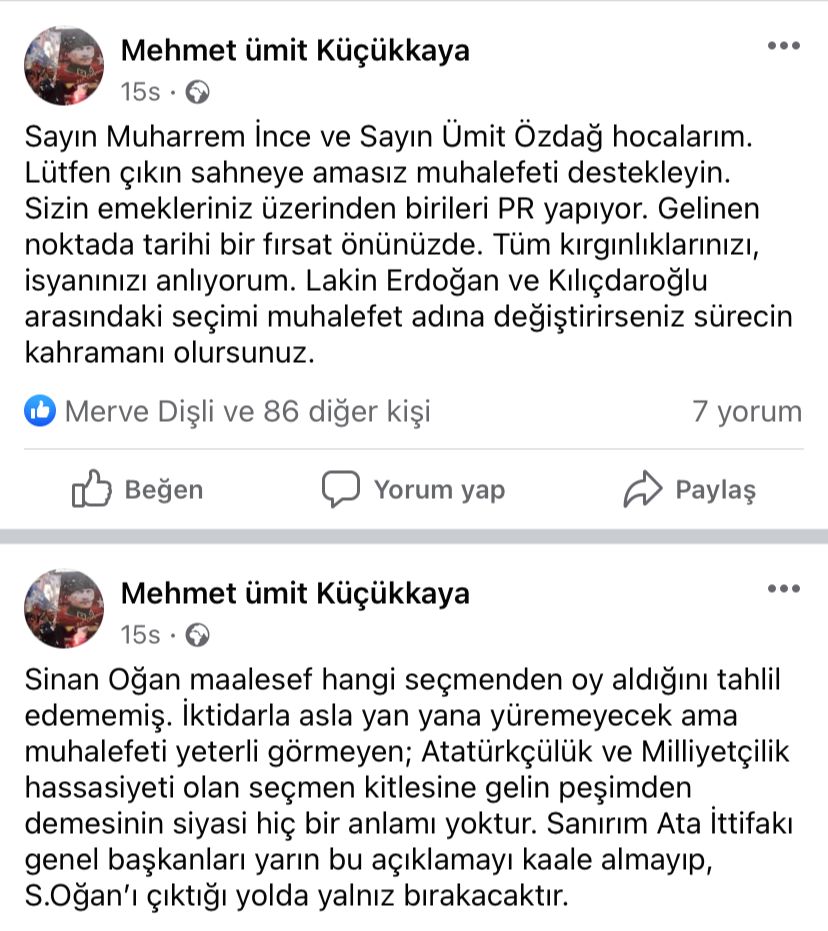The image size is (828, 931).
Task: Open overflow menu on the Muharrem İnce post
Action: click(x=782, y=47)
